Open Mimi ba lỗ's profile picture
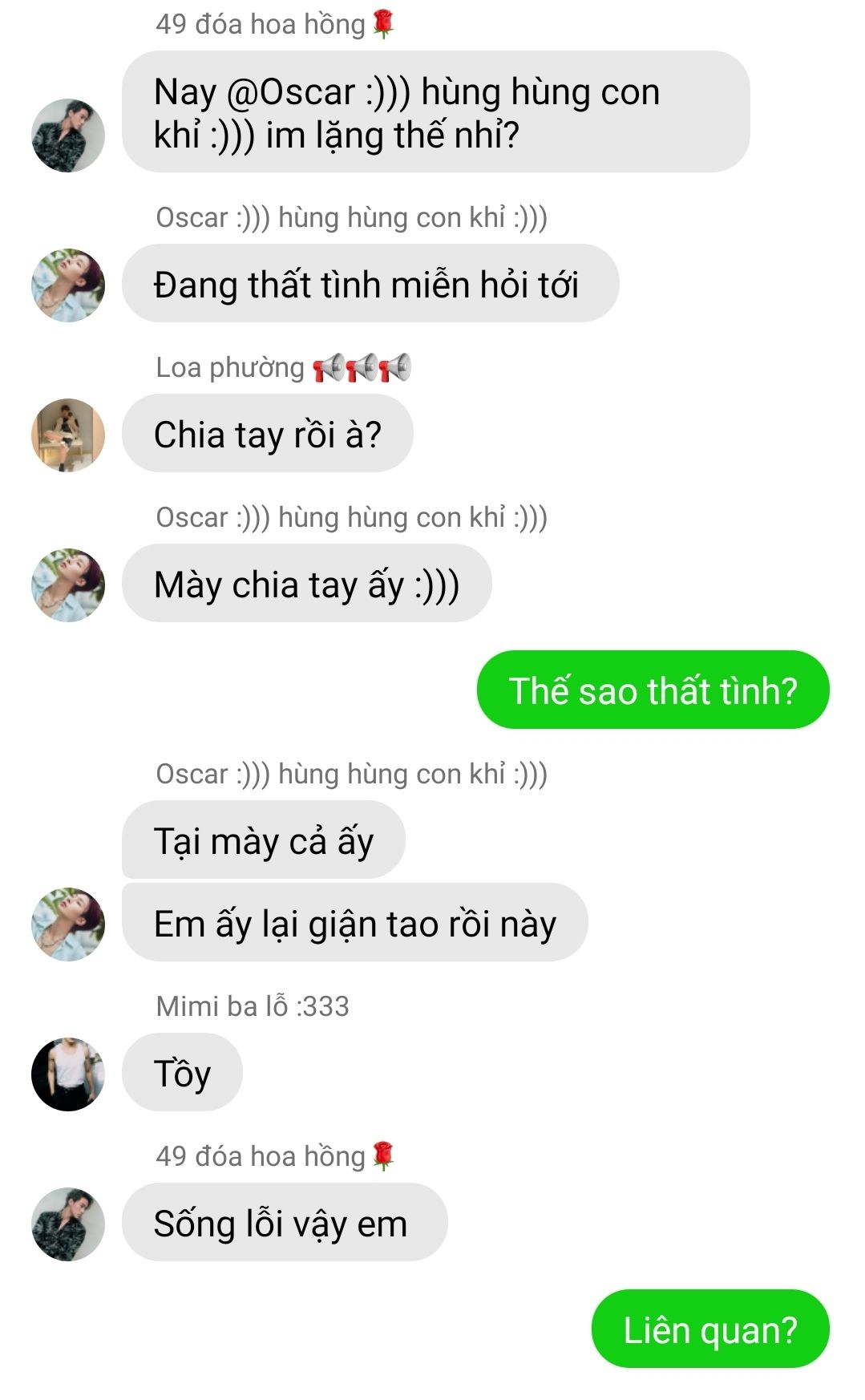The height and width of the screenshot is (1400, 865). 68,1074
